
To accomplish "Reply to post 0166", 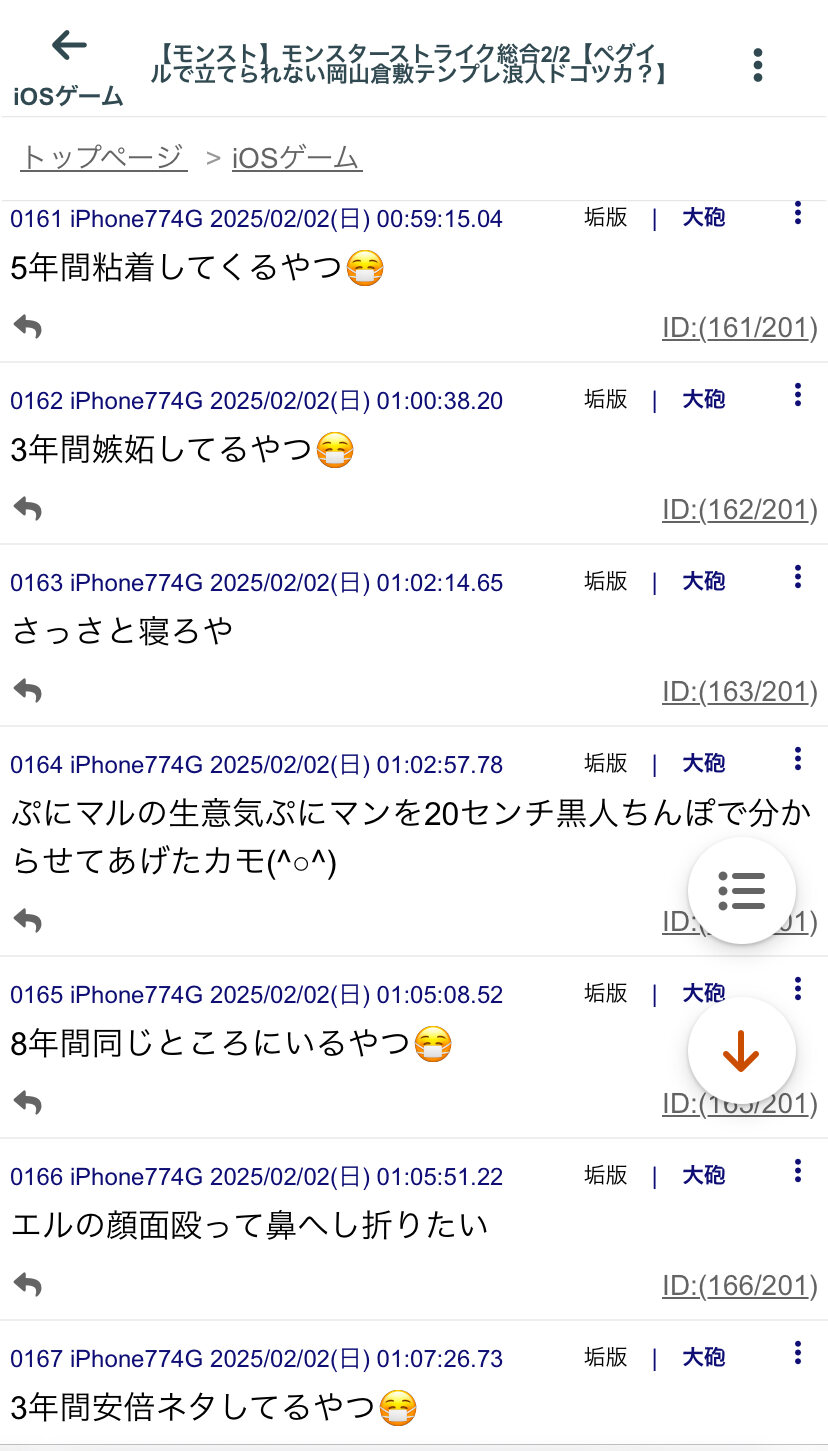I will tap(28, 1285).
